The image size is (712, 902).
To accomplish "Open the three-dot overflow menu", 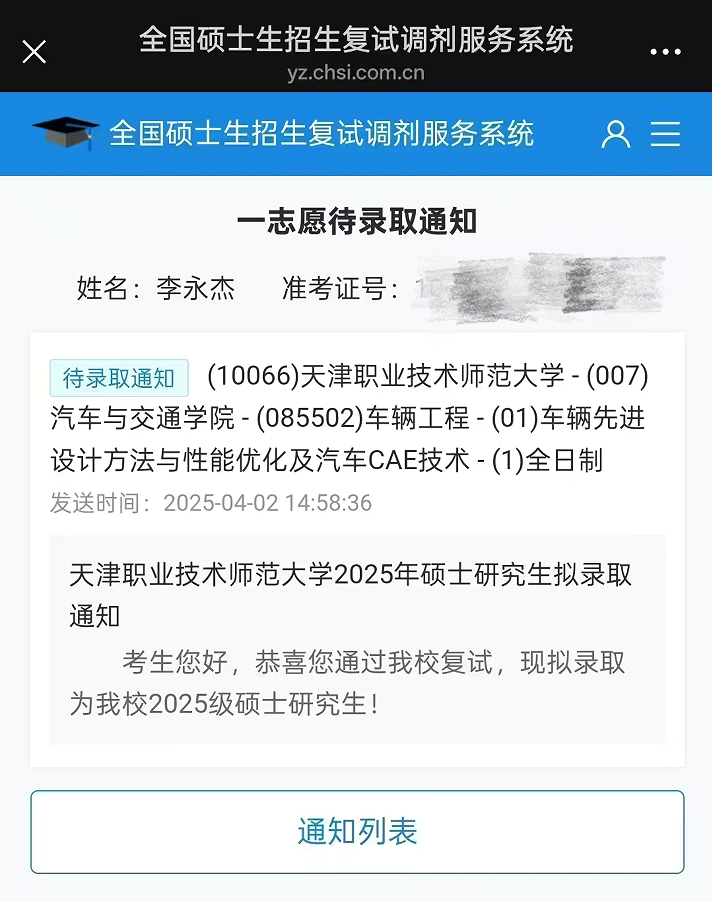I will [x=665, y=52].
